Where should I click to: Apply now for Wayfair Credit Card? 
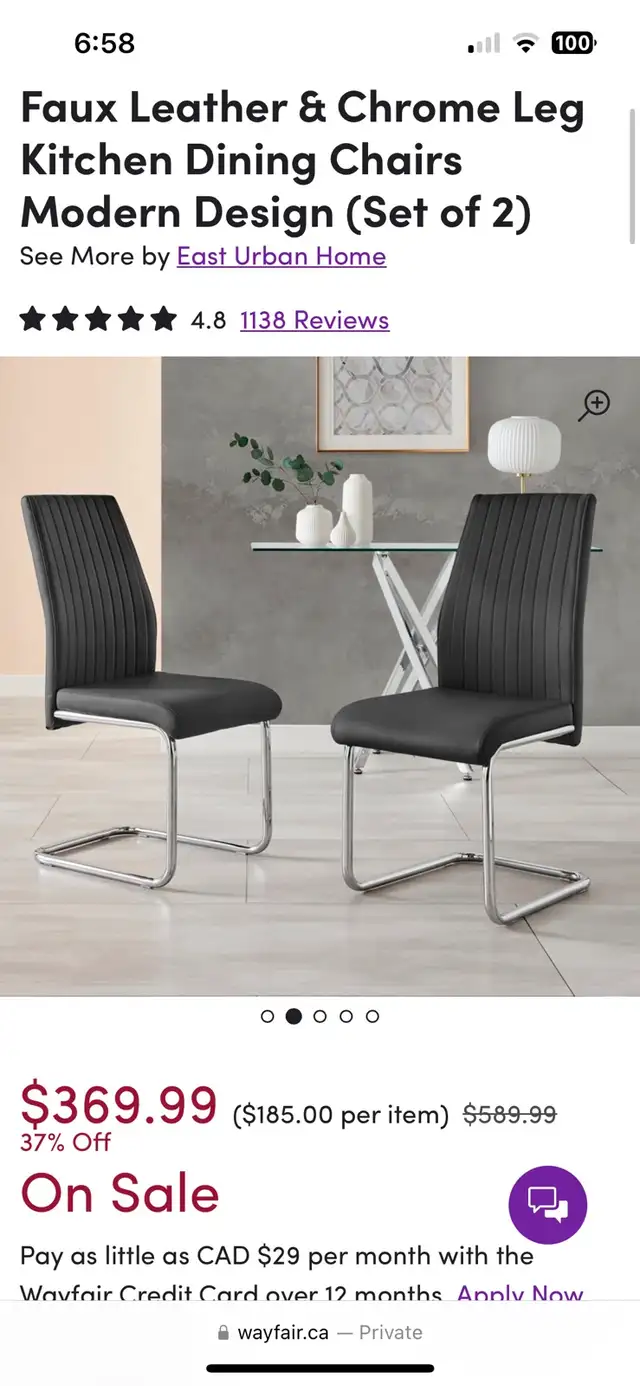(x=520, y=1294)
